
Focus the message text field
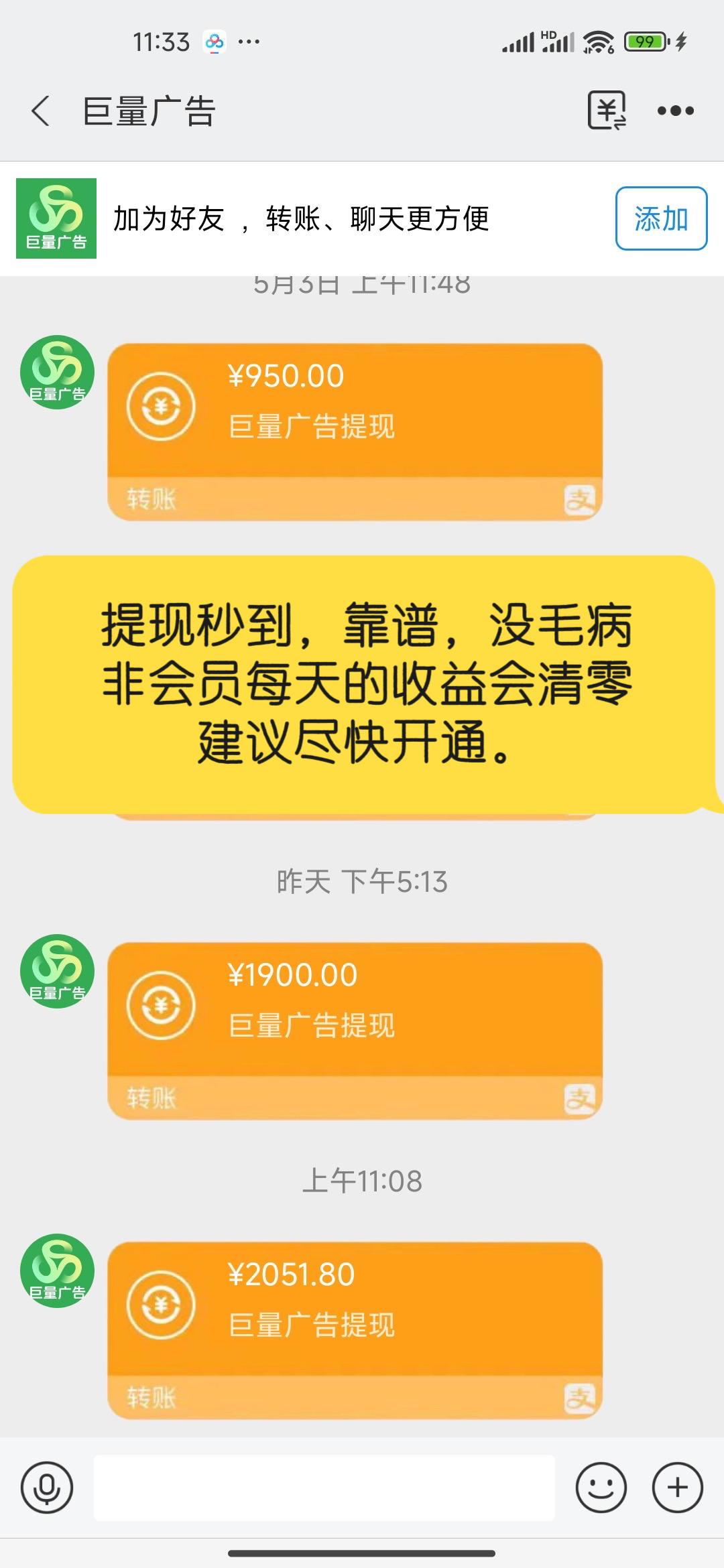(324, 1488)
